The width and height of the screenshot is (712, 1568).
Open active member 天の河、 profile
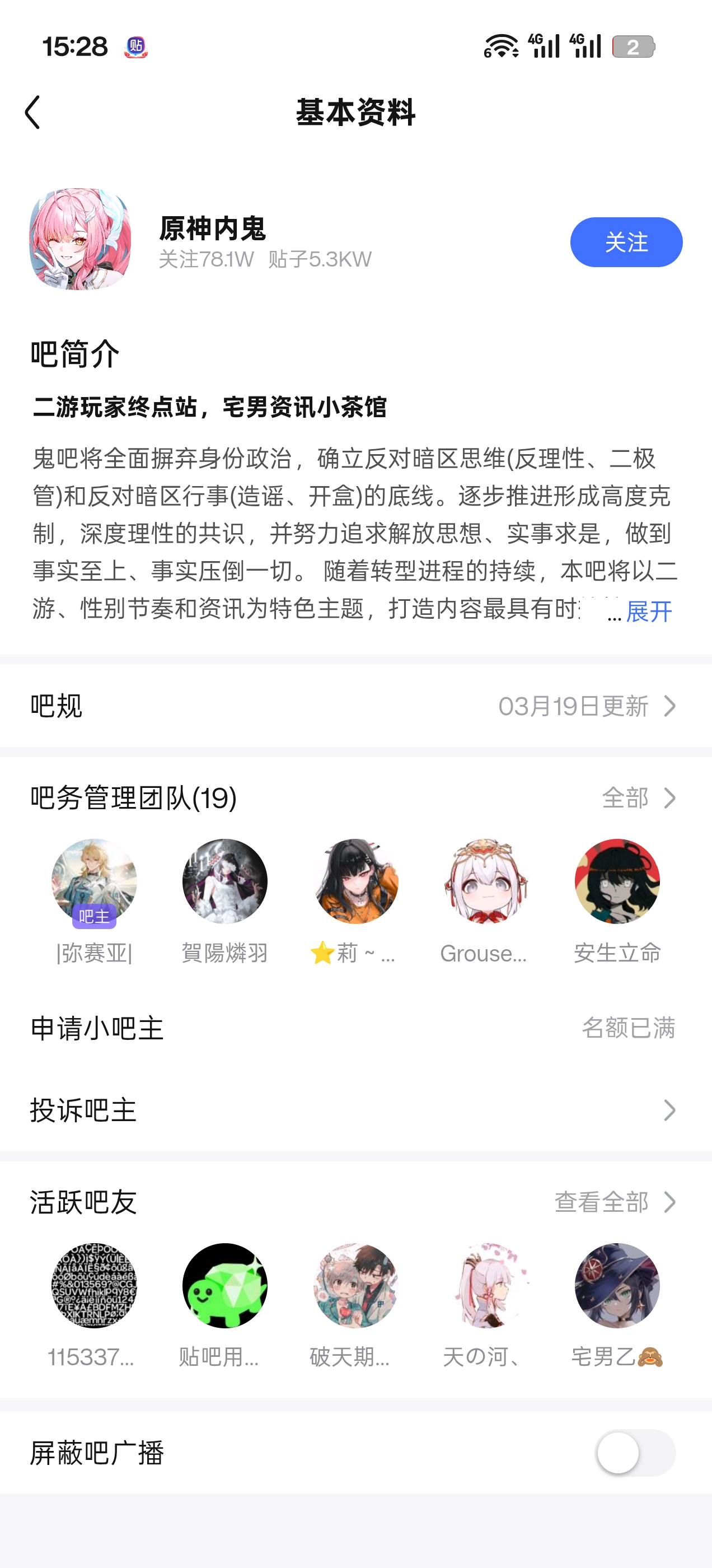[486, 1285]
